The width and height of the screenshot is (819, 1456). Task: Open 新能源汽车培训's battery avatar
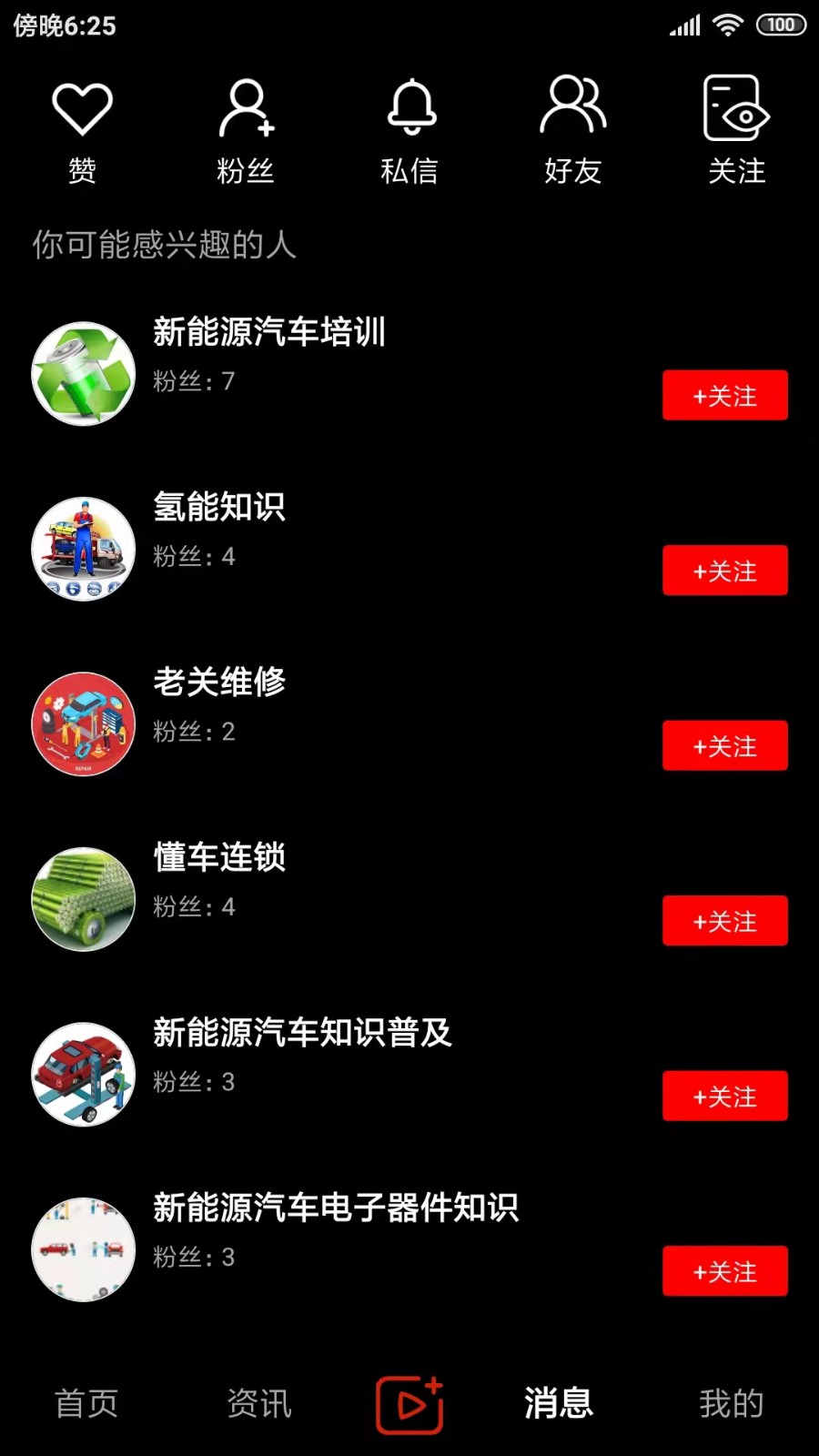(83, 371)
